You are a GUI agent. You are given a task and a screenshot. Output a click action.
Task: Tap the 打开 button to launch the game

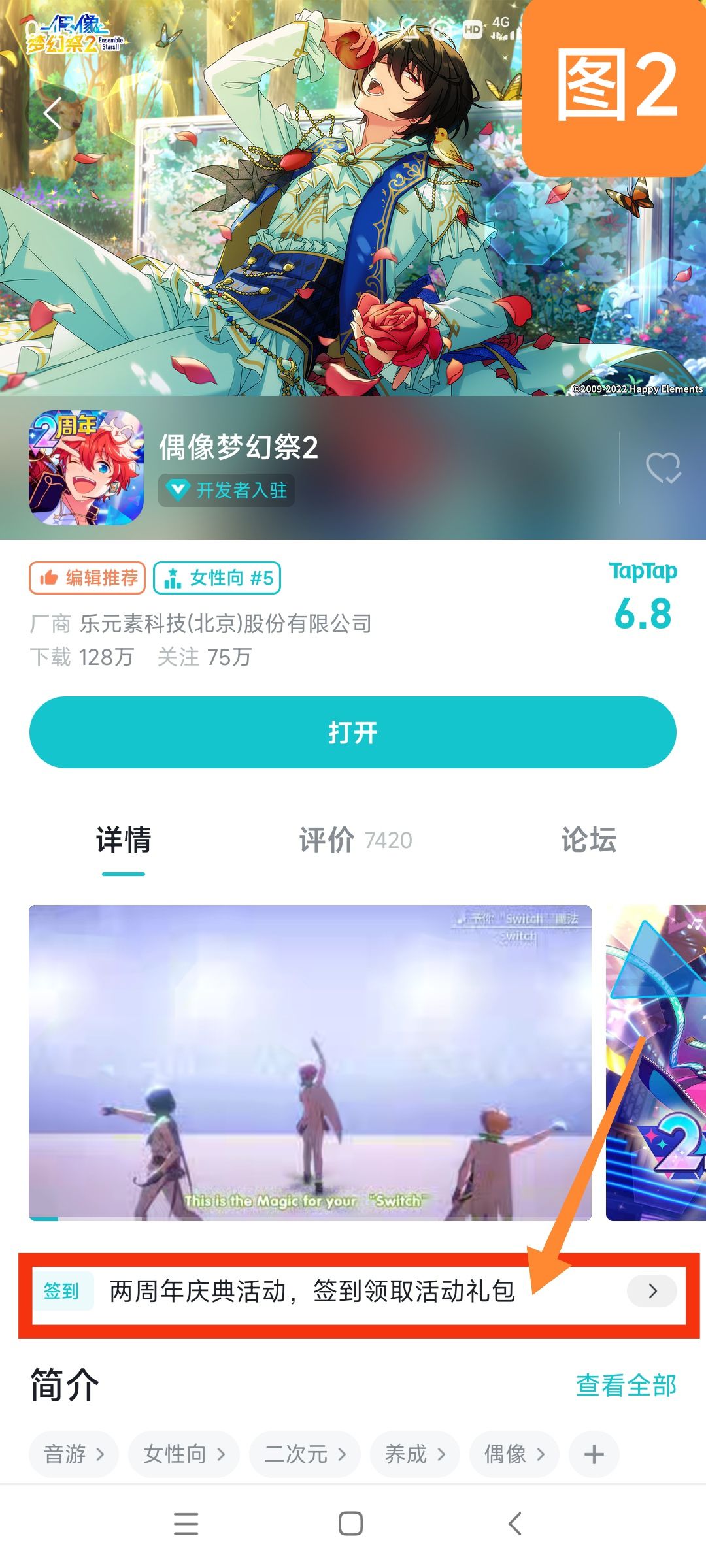pyautogui.click(x=353, y=733)
